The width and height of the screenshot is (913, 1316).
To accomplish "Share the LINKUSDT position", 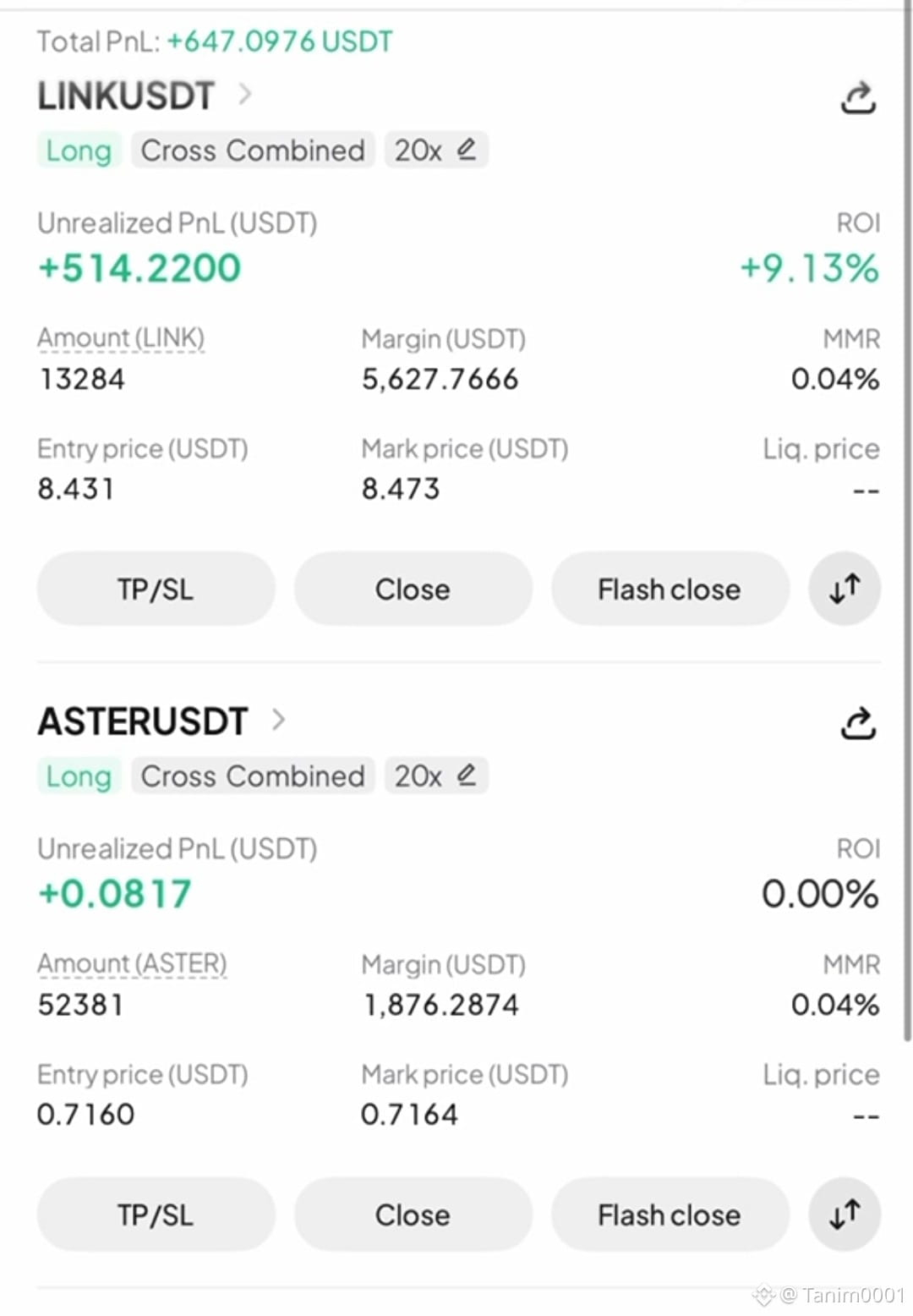I will 858,97.
